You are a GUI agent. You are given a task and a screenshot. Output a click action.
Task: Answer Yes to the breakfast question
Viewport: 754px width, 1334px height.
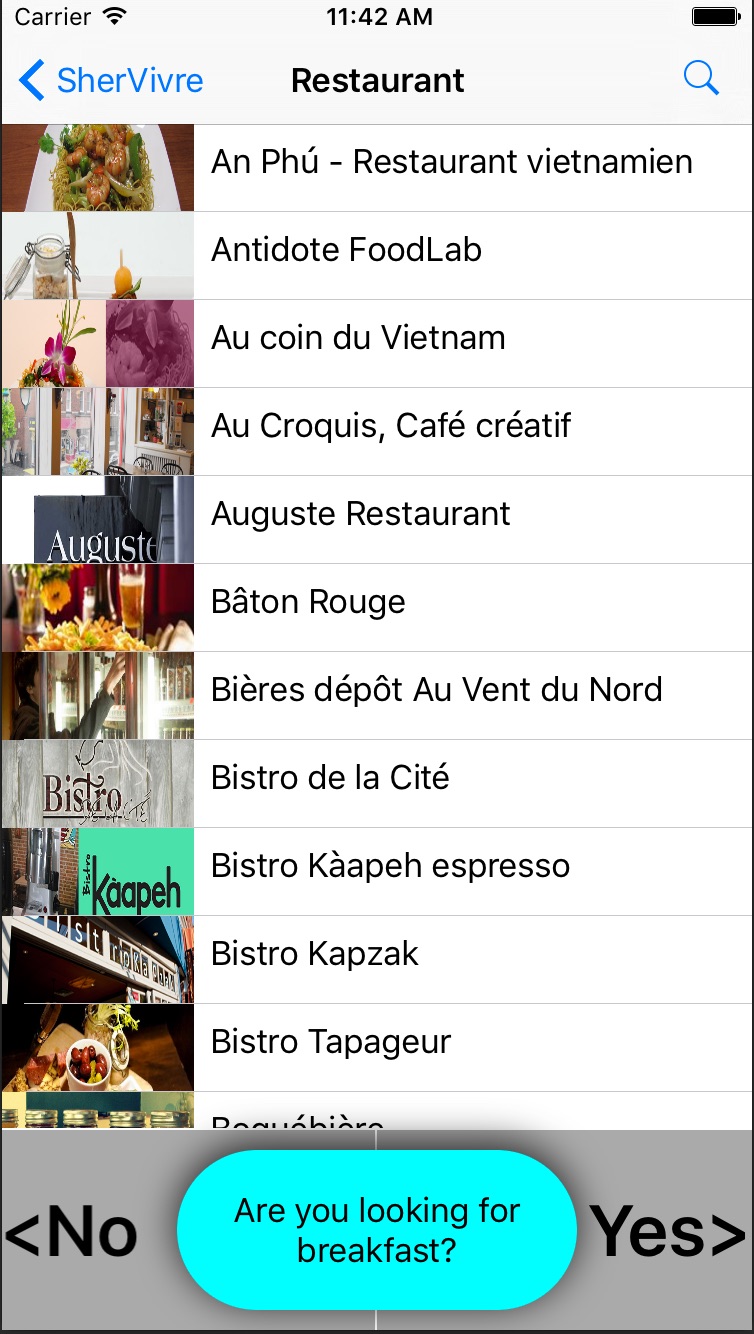[x=666, y=1231]
